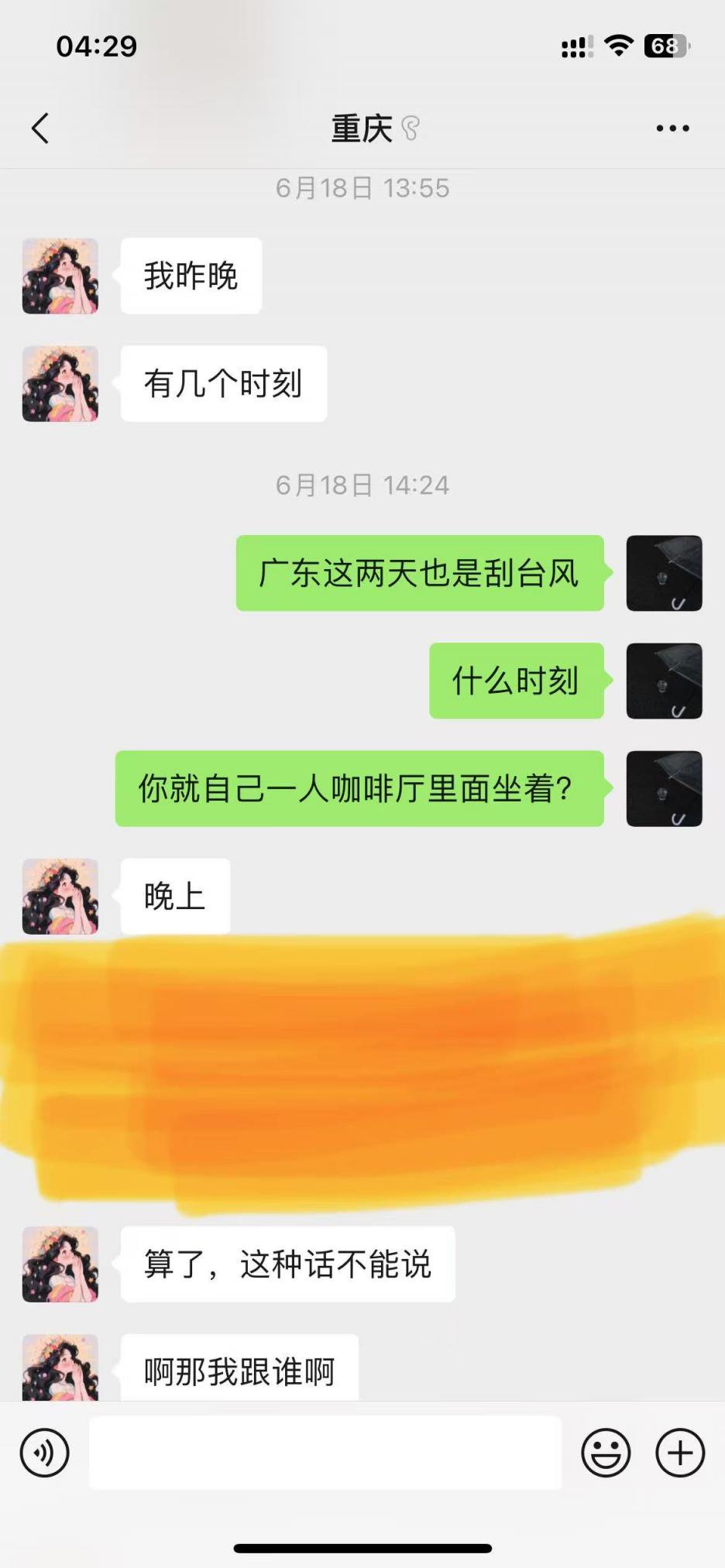The height and width of the screenshot is (1568, 725).
Task: Switch to voice message input
Action: (x=45, y=1453)
